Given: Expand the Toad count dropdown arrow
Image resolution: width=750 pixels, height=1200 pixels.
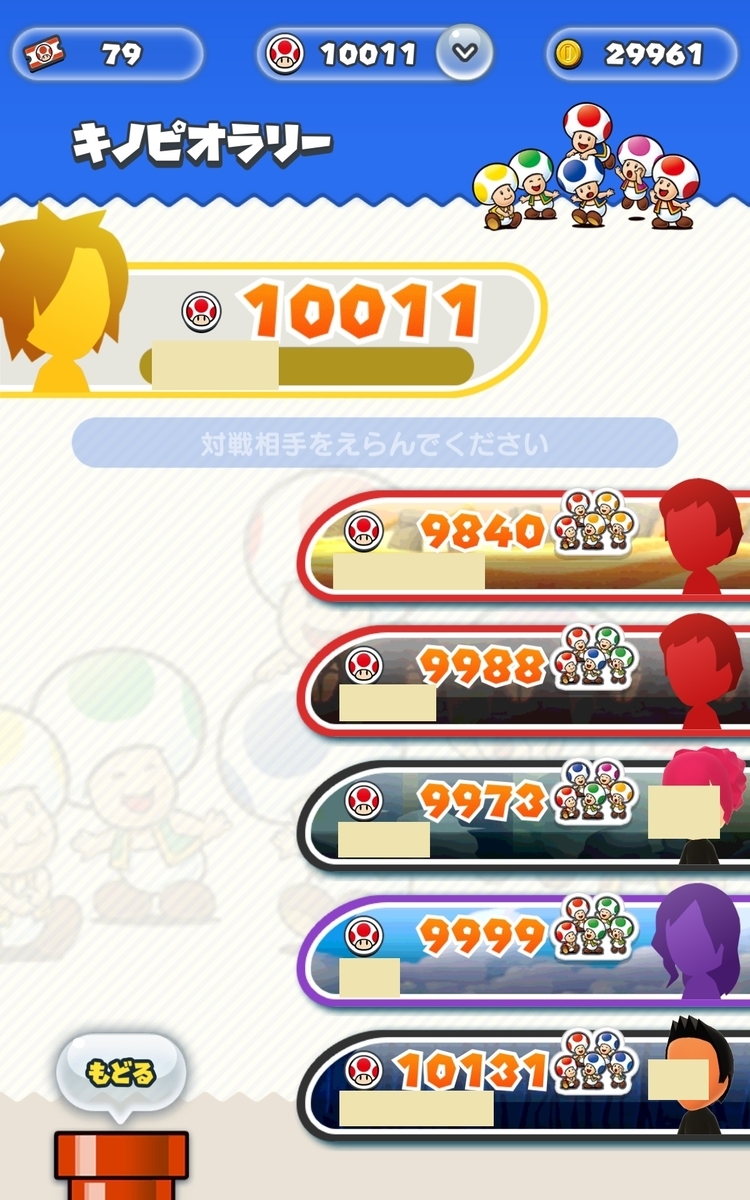Looking at the screenshot, I should click(x=464, y=53).
